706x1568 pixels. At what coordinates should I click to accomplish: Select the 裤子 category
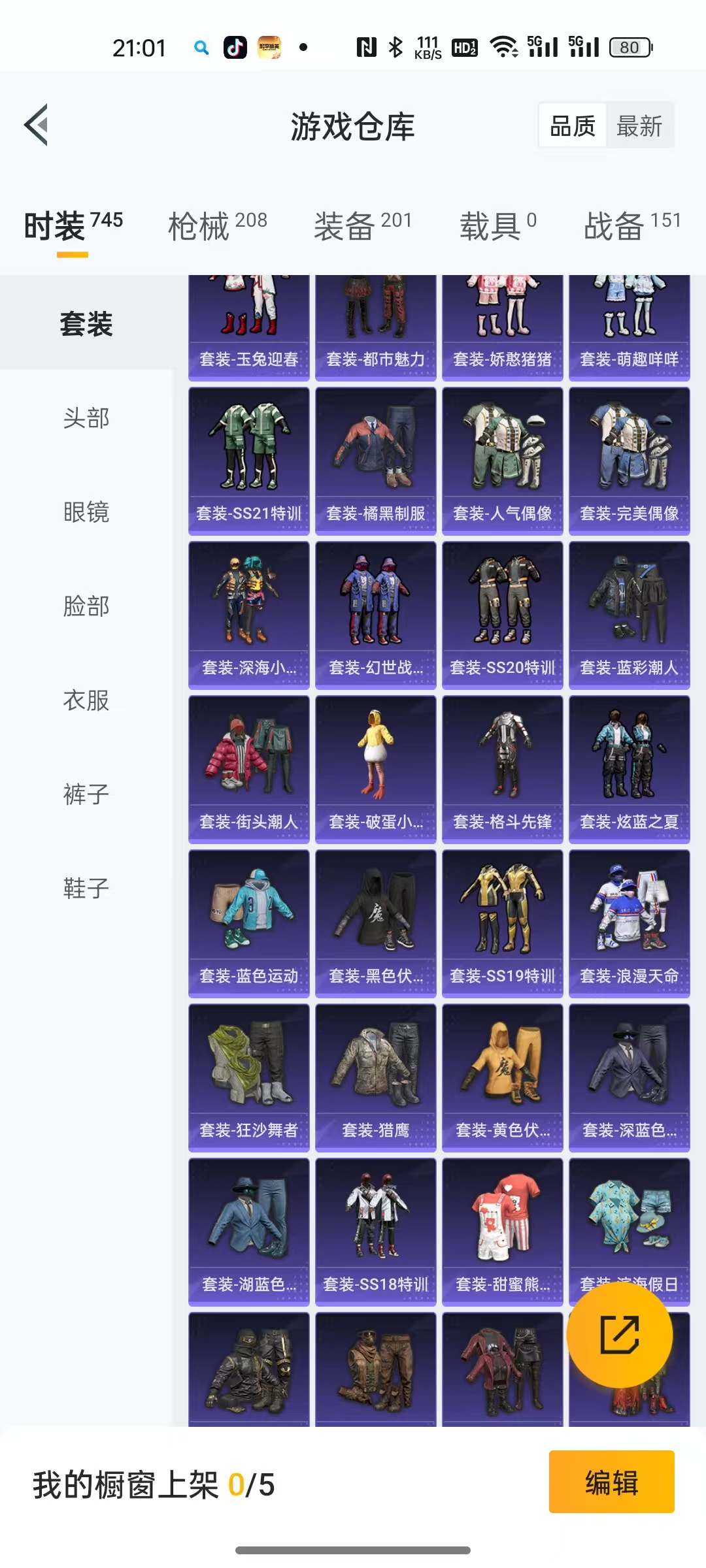point(86,794)
